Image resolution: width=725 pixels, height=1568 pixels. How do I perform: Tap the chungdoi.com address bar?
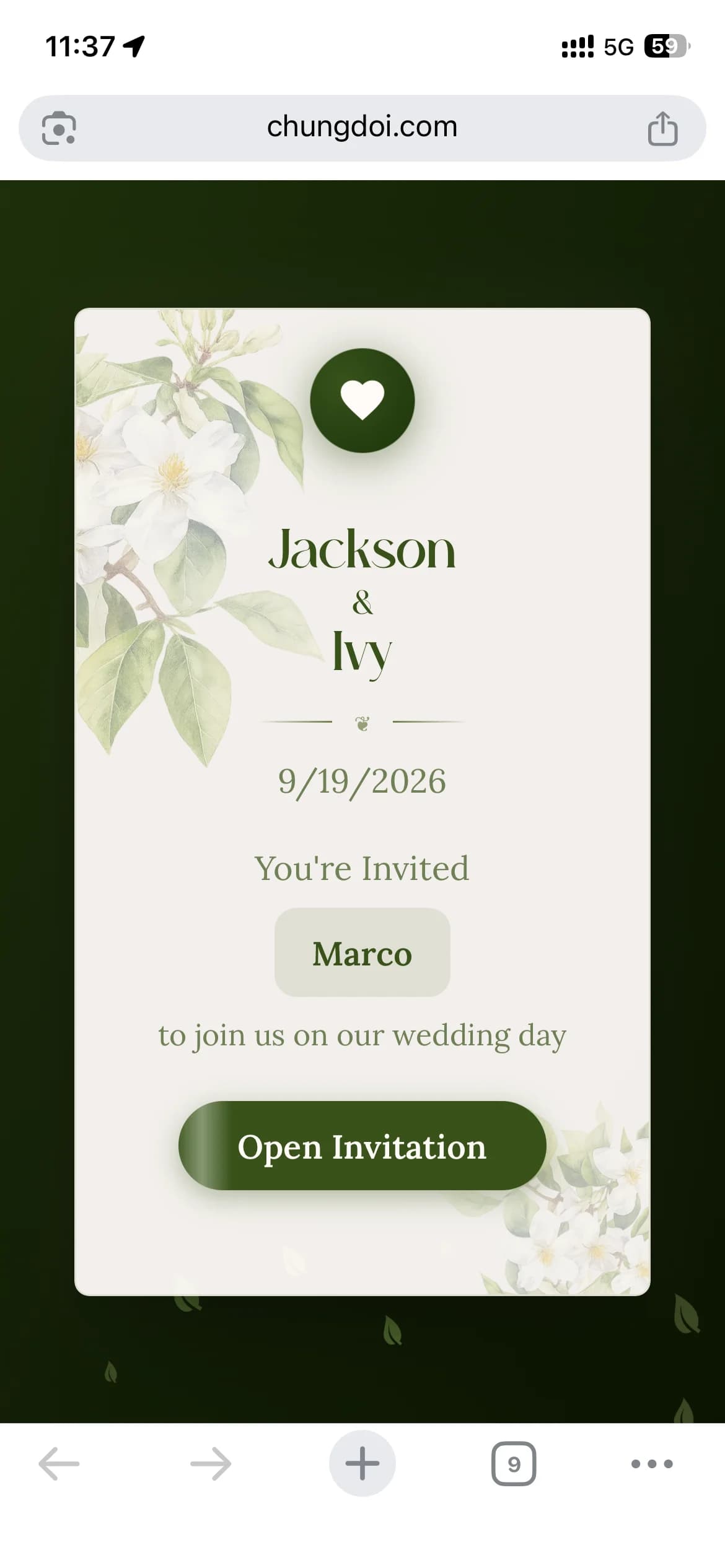pos(362,128)
